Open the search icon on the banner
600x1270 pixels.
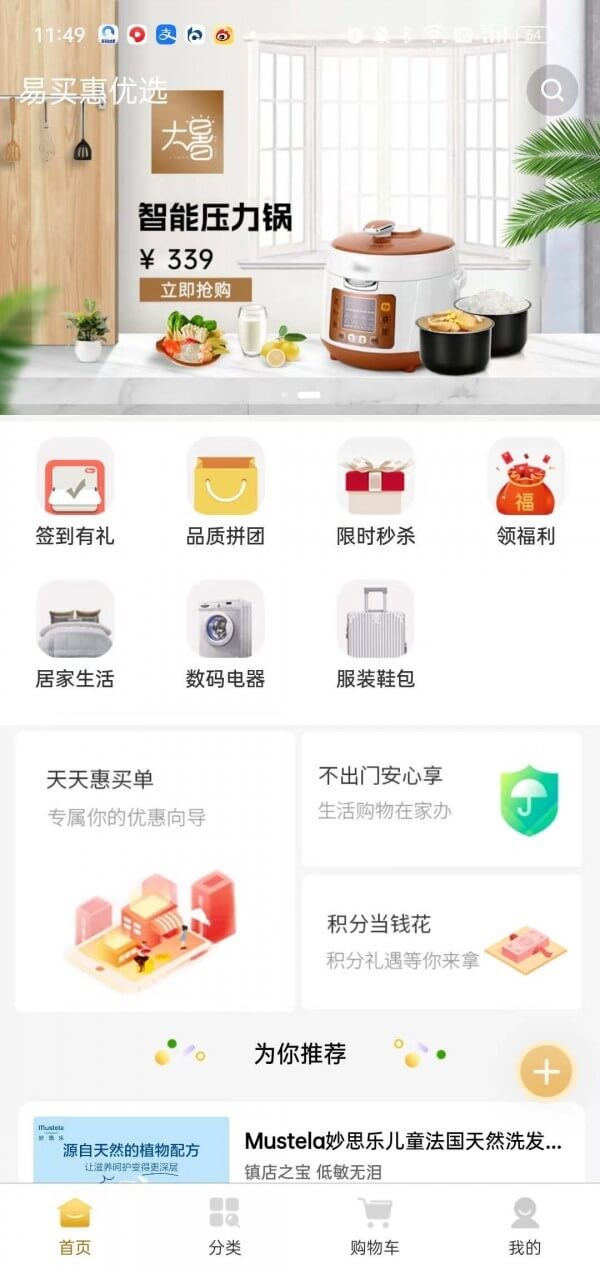click(552, 91)
